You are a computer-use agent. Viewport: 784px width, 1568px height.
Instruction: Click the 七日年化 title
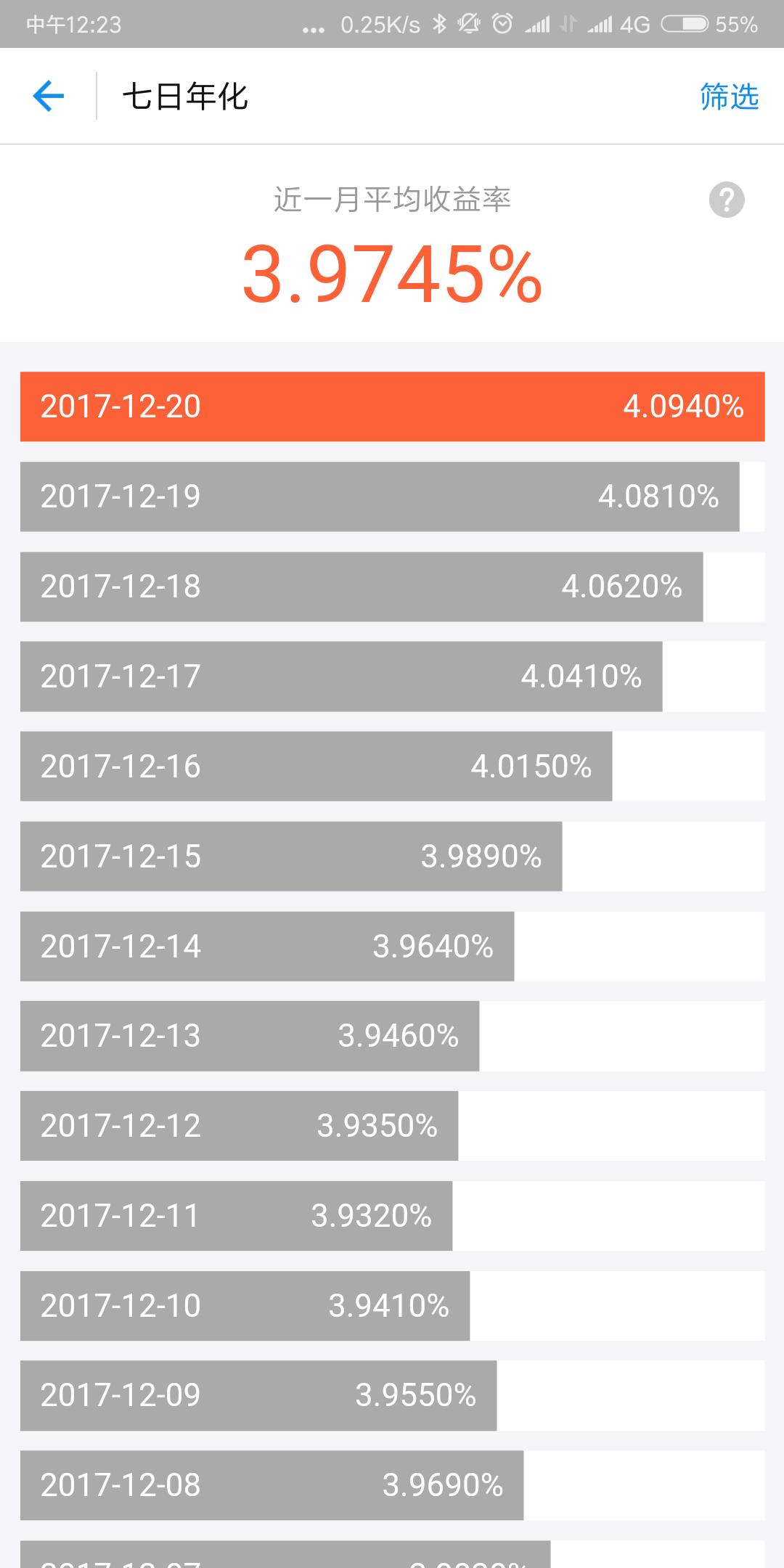(187, 96)
